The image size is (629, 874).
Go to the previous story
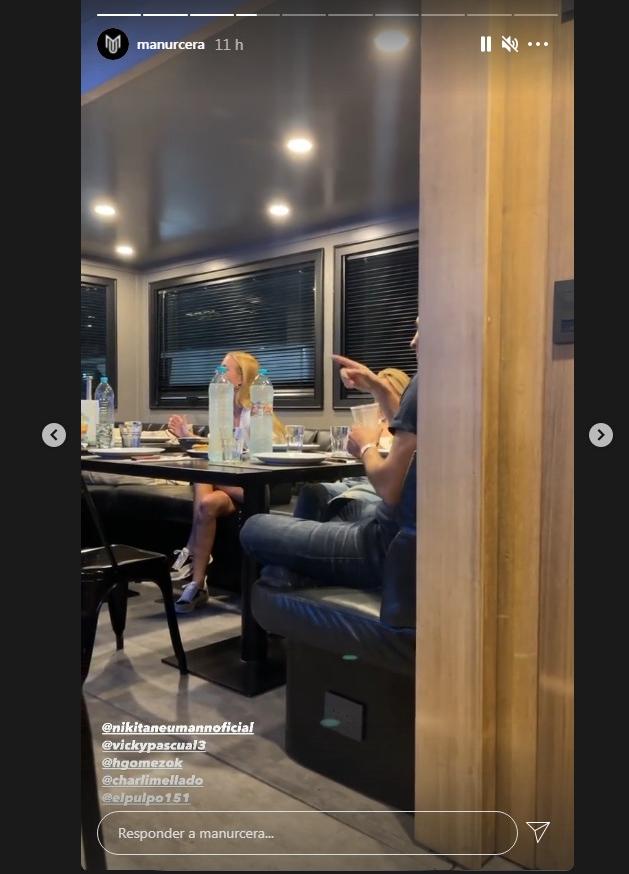(x=54, y=435)
